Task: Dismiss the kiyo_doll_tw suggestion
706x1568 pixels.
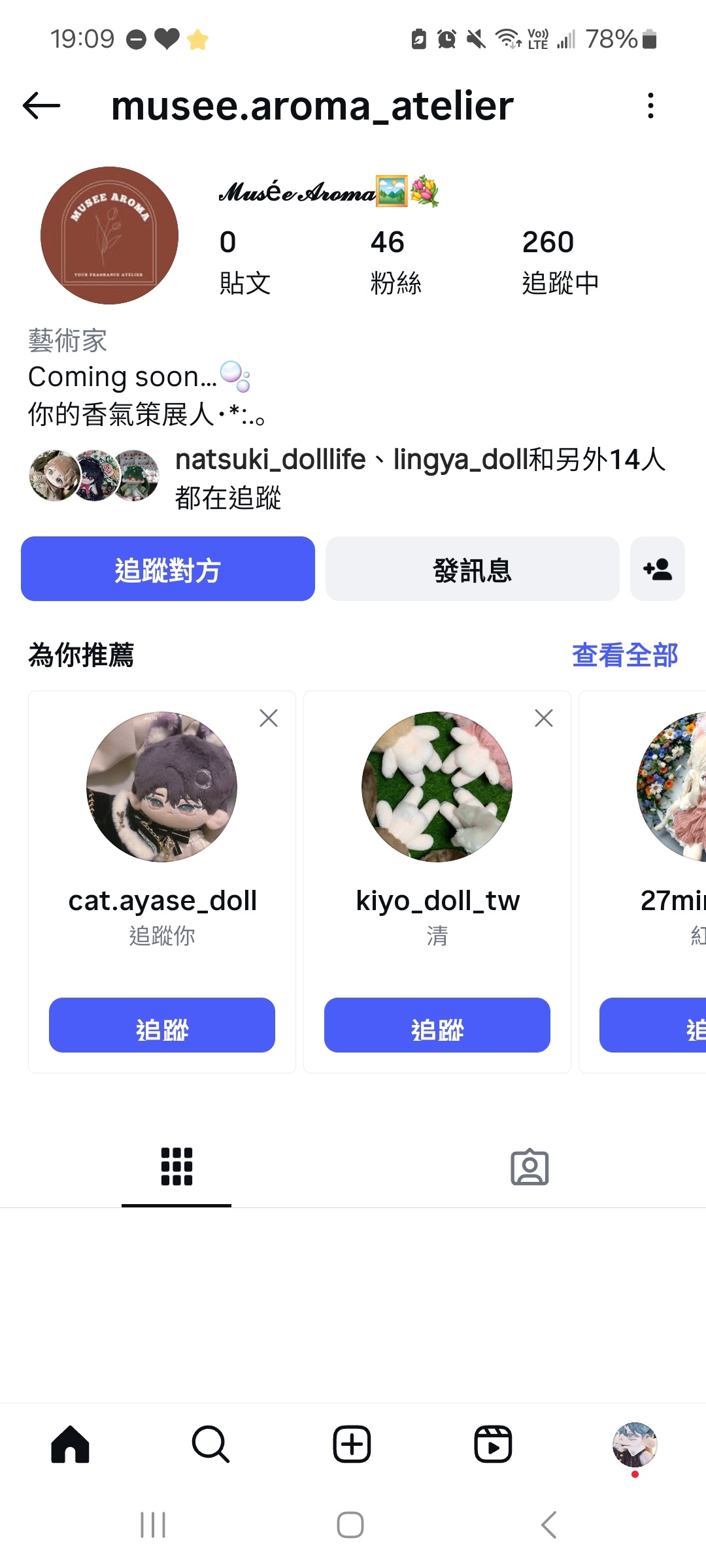Action: pos(544,718)
